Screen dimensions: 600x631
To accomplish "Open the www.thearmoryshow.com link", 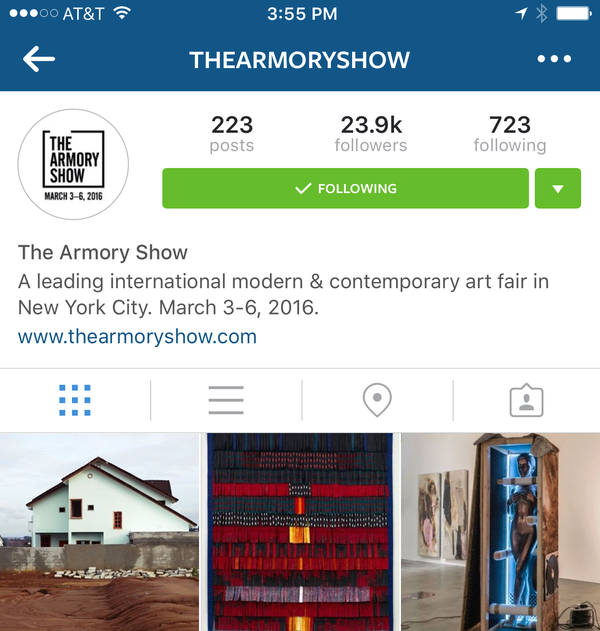I will 137,336.
